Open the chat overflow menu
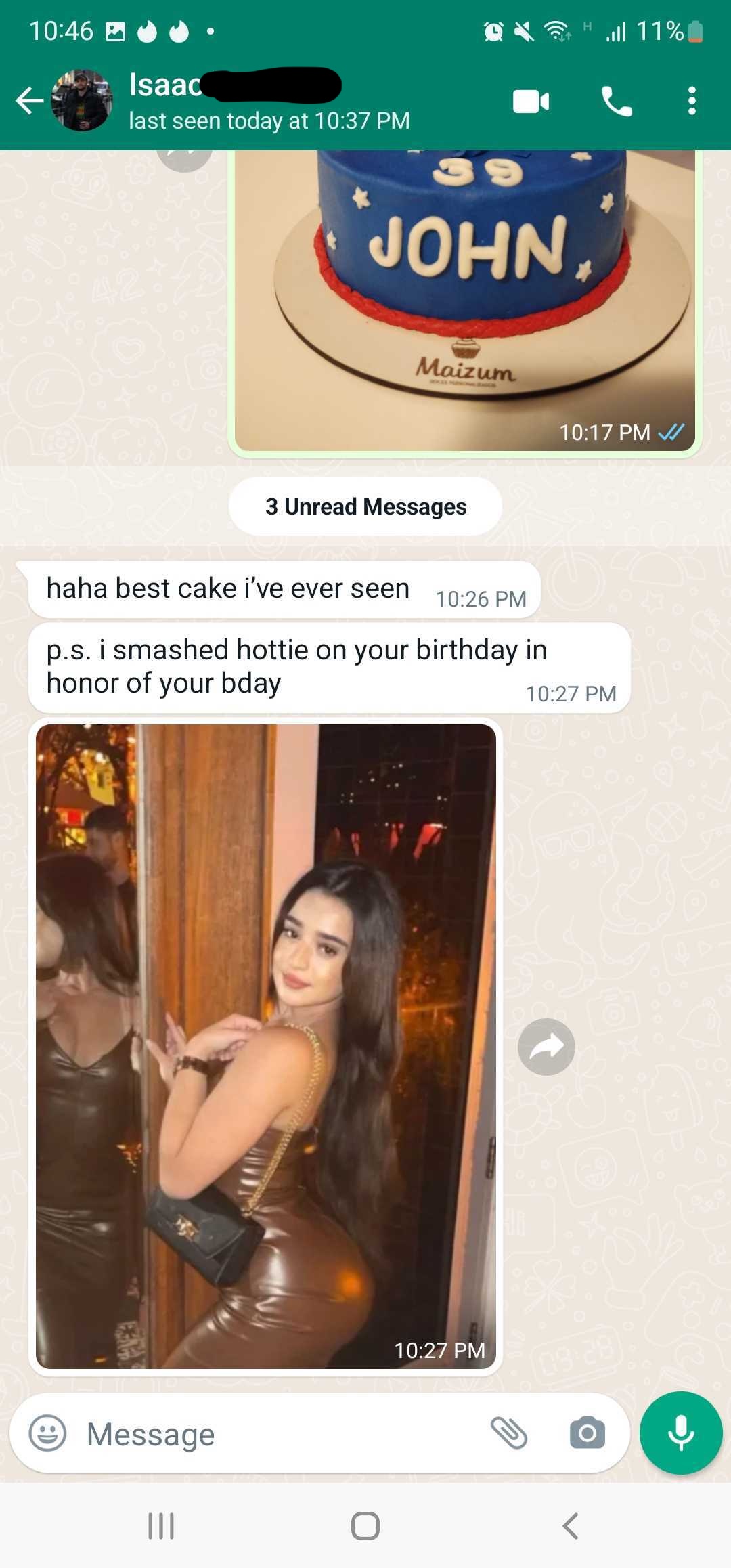Screen dimensions: 731x1568 click(x=691, y=102)
